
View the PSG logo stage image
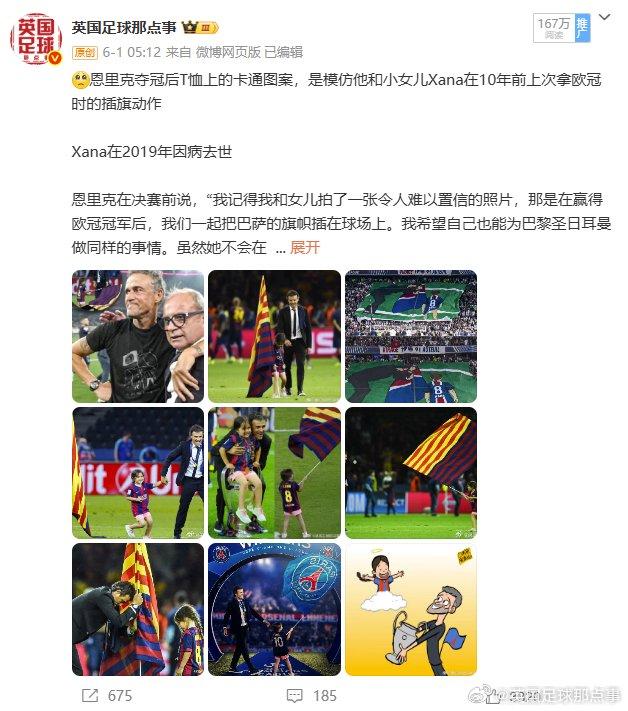(x=274, y=609)
